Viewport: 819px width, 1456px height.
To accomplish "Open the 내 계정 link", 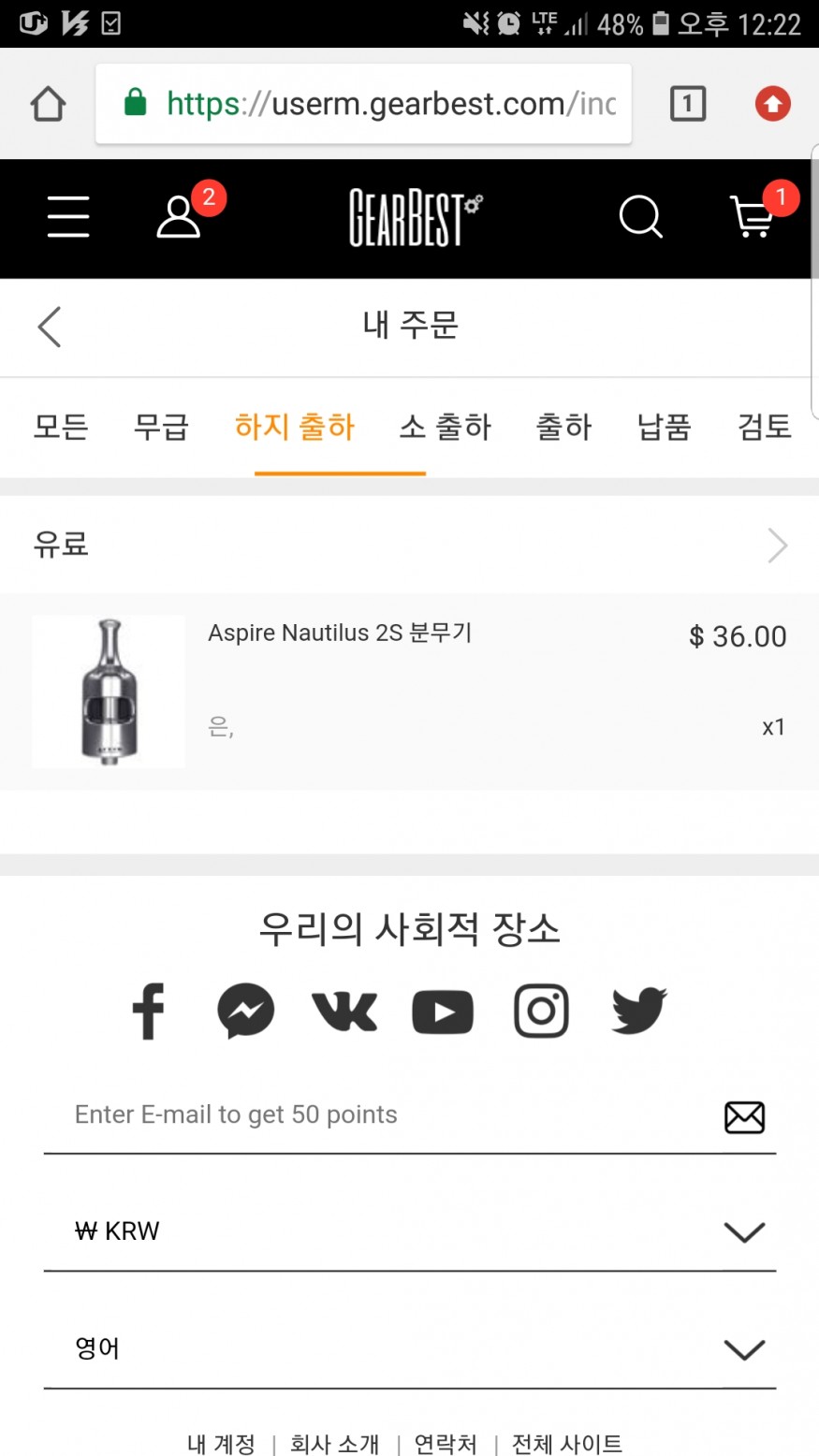I will pyautogui.click(x=221, y=1444).
